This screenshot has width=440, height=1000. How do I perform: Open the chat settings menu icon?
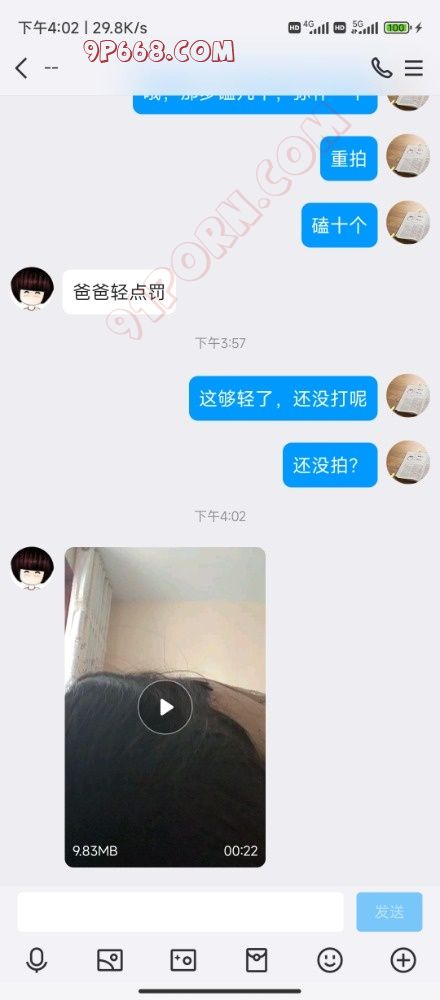414,68
